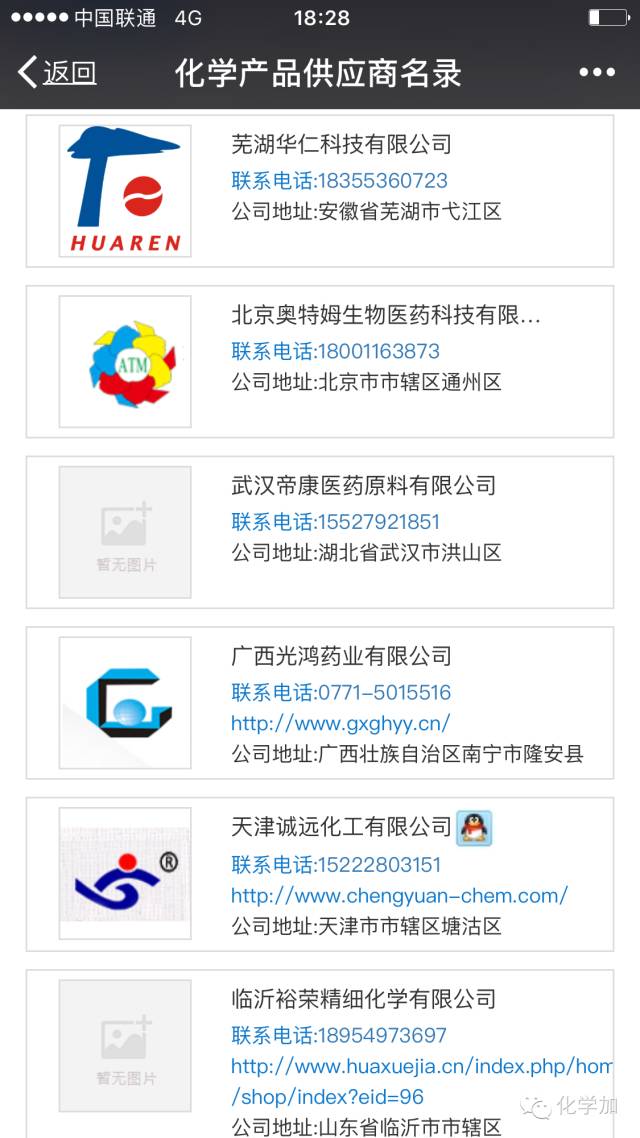The width and height of the screenshot is (640, 1138).
Task: Tap the QQ penguin icon for 天津诚远化工
Action: point(475,827)
